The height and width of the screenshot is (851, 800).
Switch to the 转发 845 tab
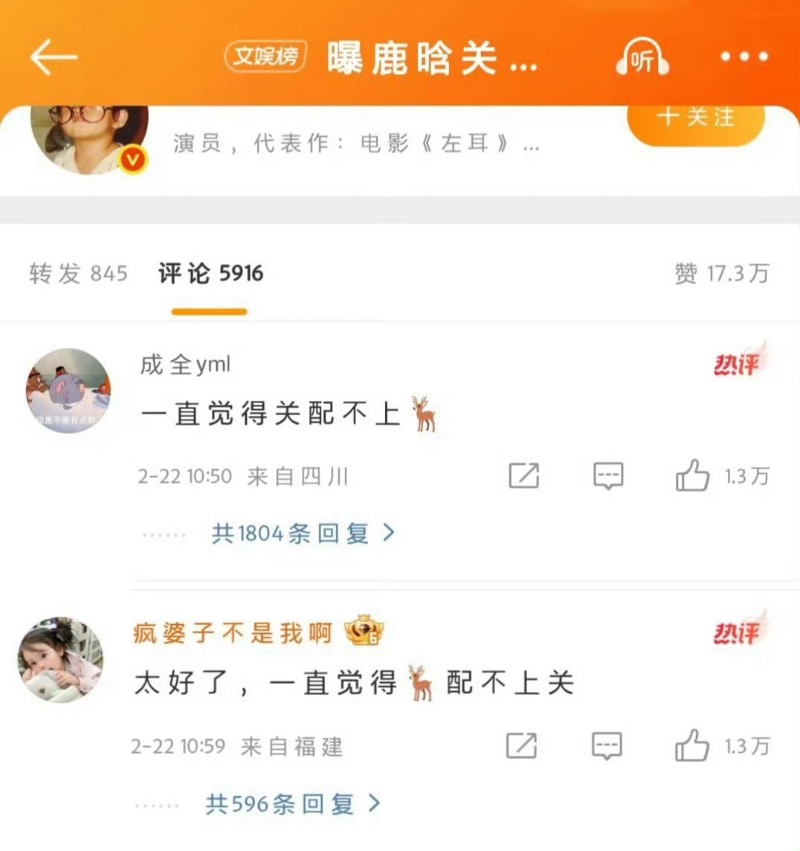[x=78, y=273]
